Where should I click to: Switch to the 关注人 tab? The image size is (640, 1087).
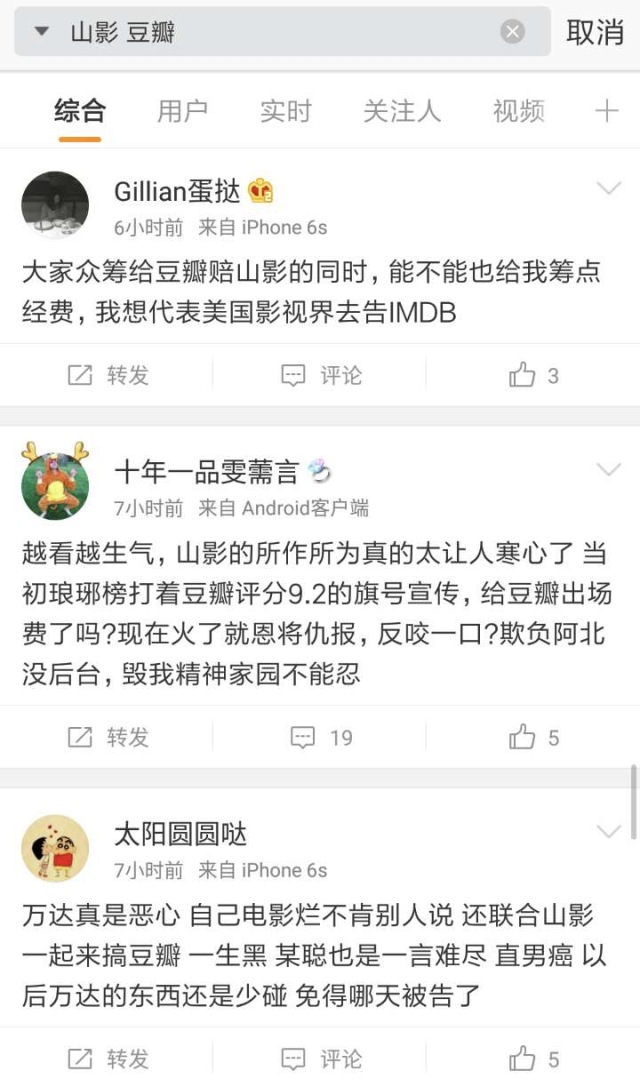[401, 111]
